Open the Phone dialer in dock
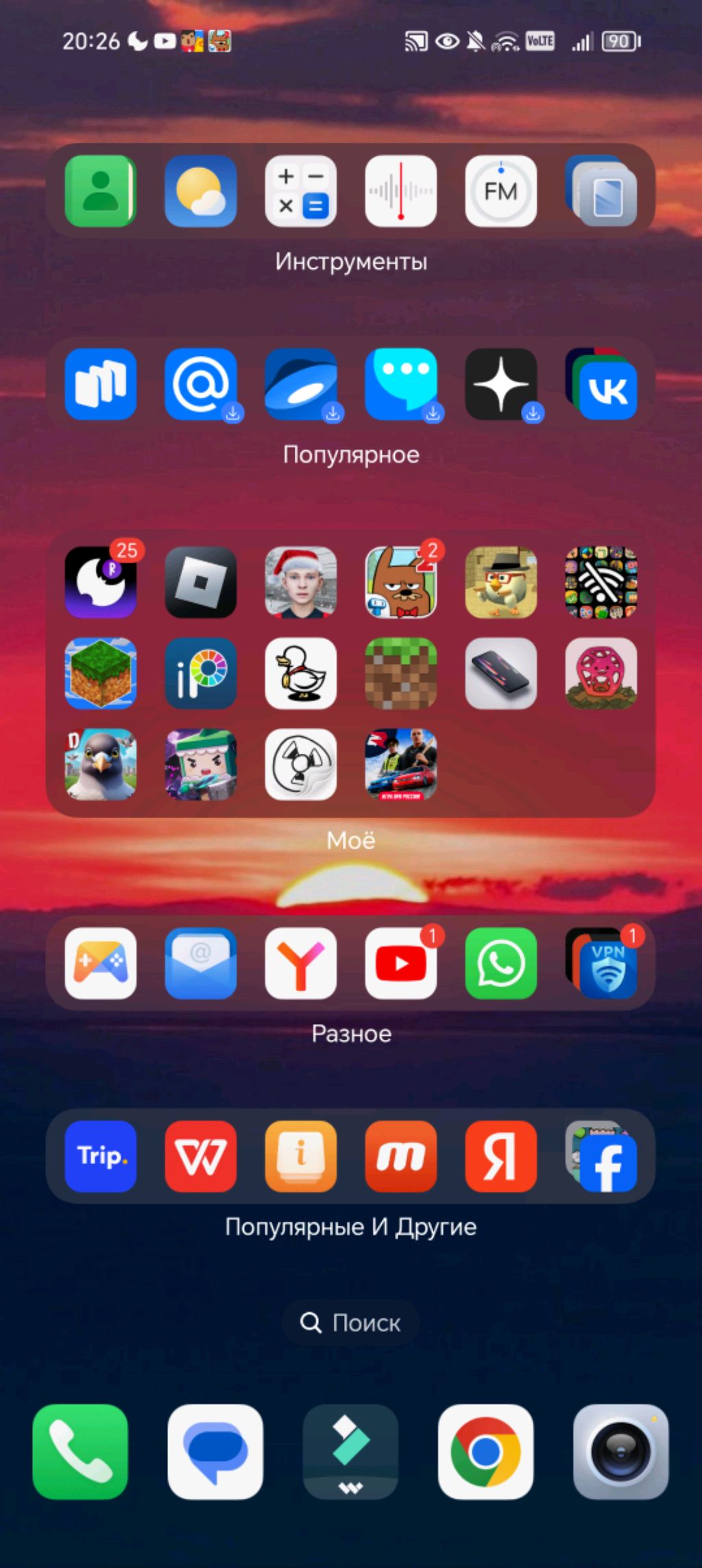702x1568 pixels. coord(80,1451)
